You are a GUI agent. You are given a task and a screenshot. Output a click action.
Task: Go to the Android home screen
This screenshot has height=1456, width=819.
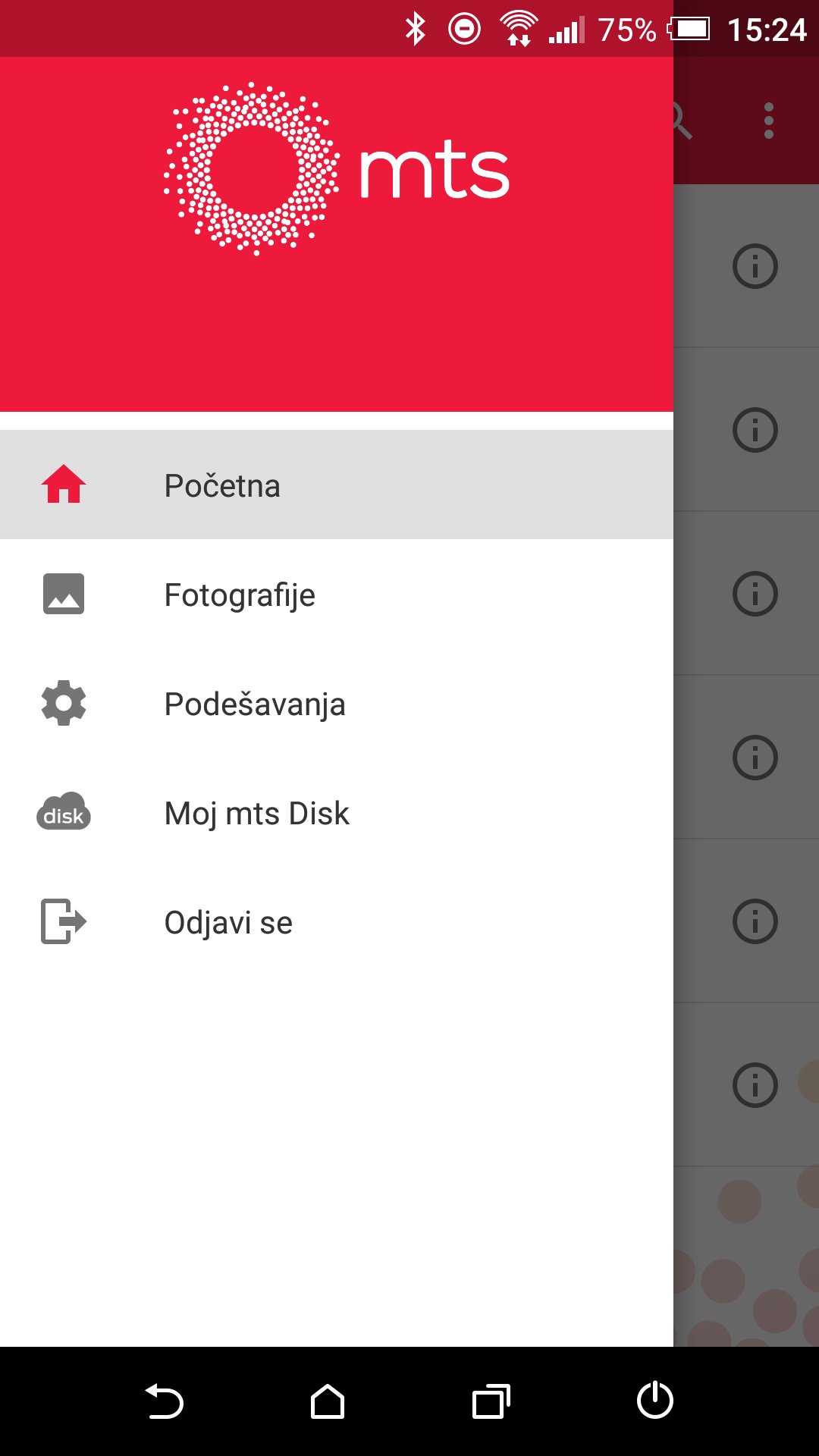(328, 1401)
